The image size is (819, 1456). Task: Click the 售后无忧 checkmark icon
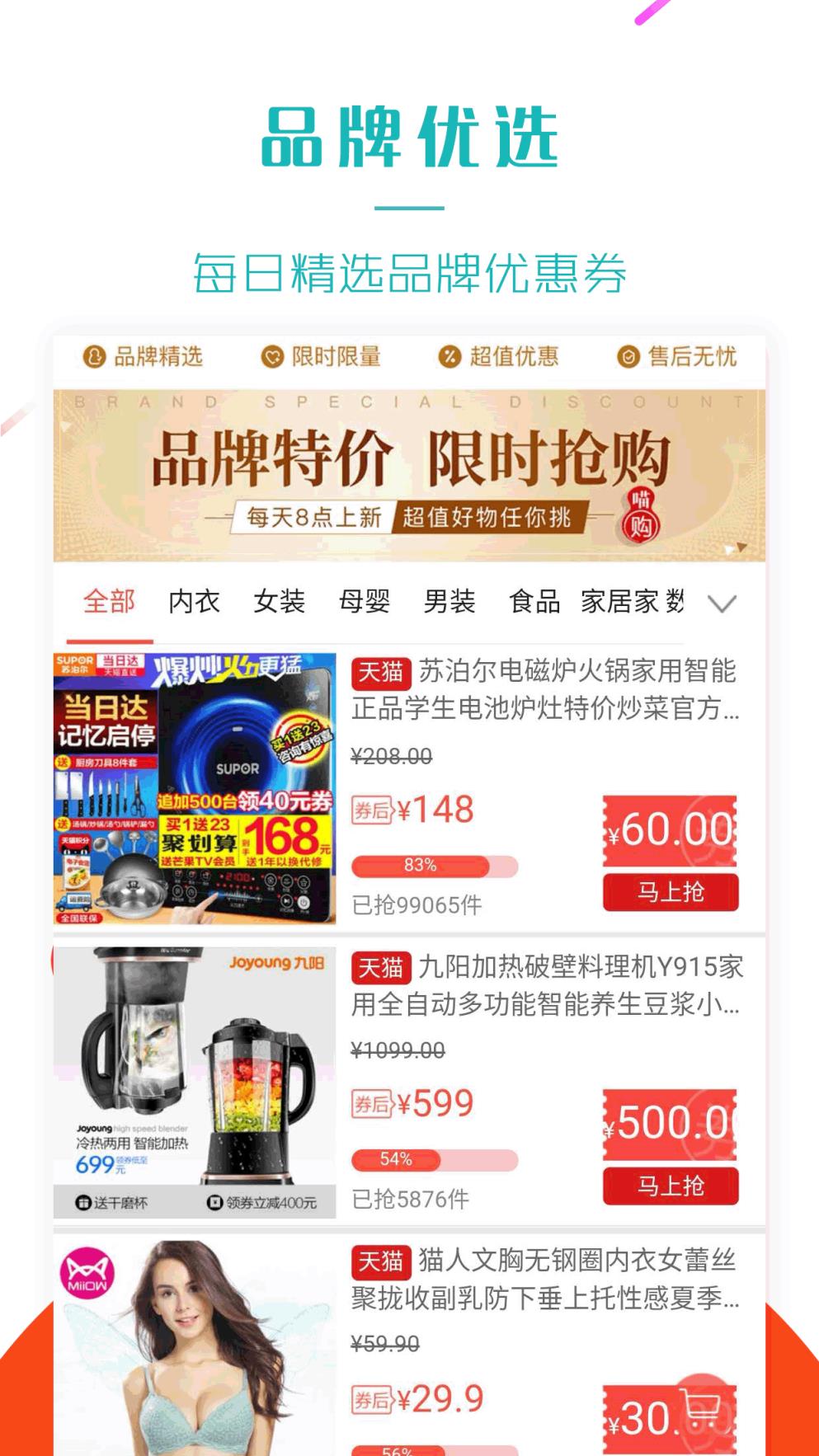click(629, 356)
